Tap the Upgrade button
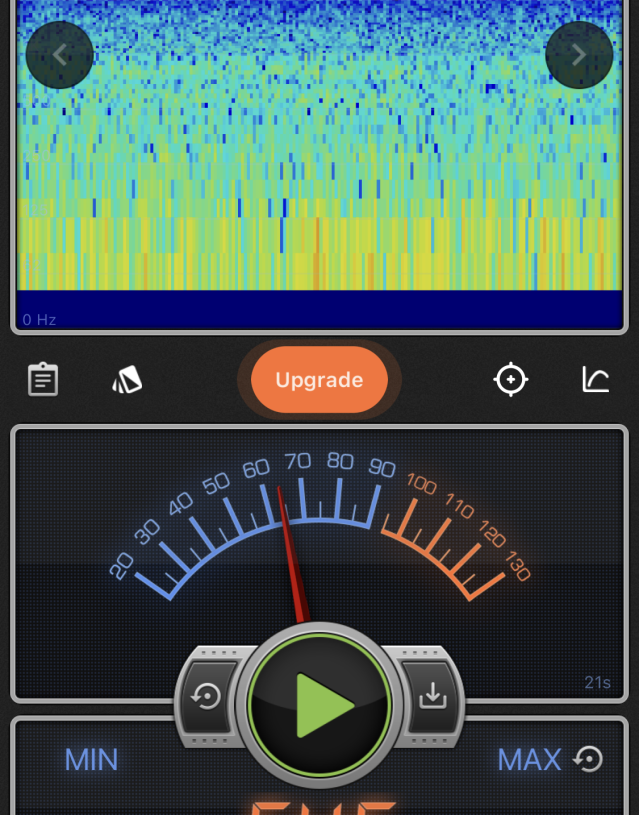Screen dimensions: 639x815 coord(319,380)
